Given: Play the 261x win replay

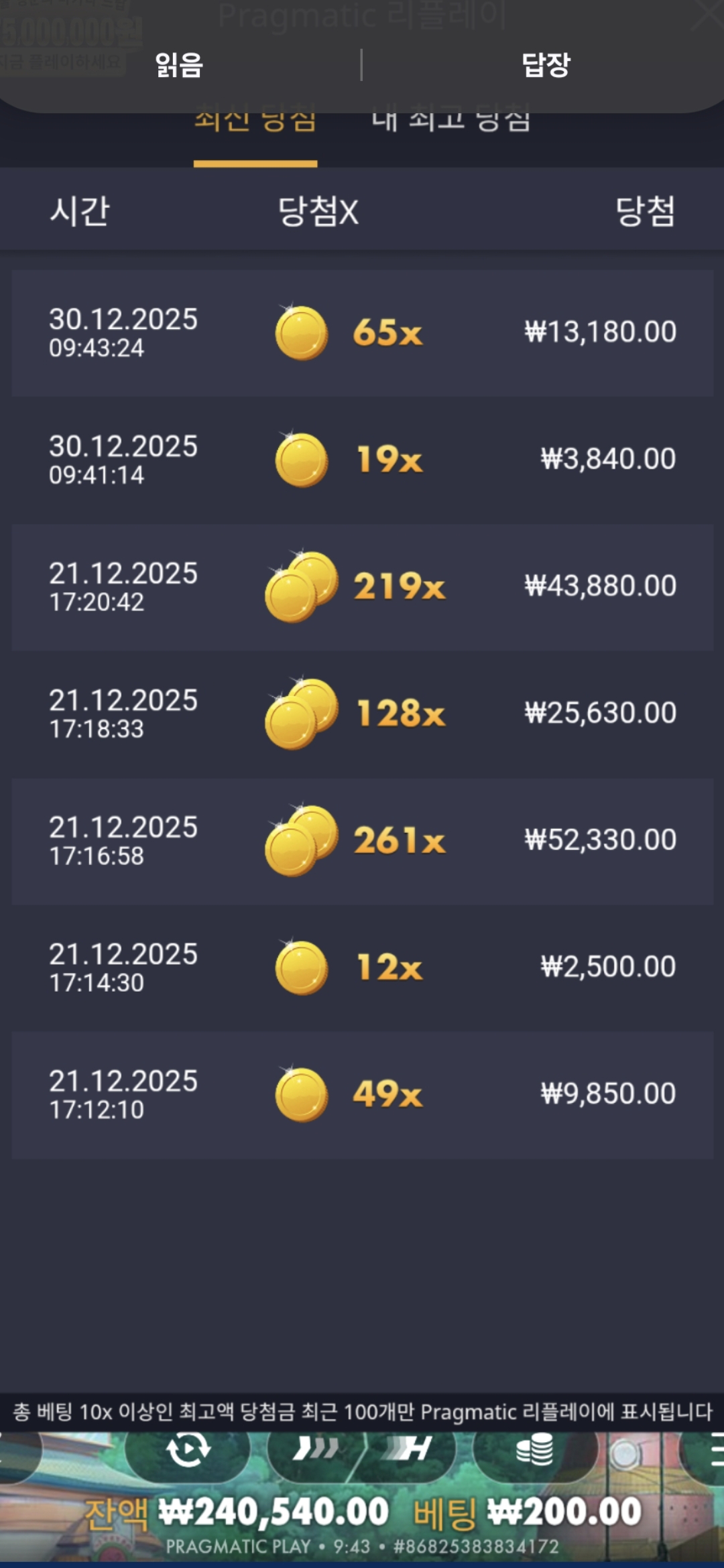Looking at the screenshot, I should (x=362, y=841).
